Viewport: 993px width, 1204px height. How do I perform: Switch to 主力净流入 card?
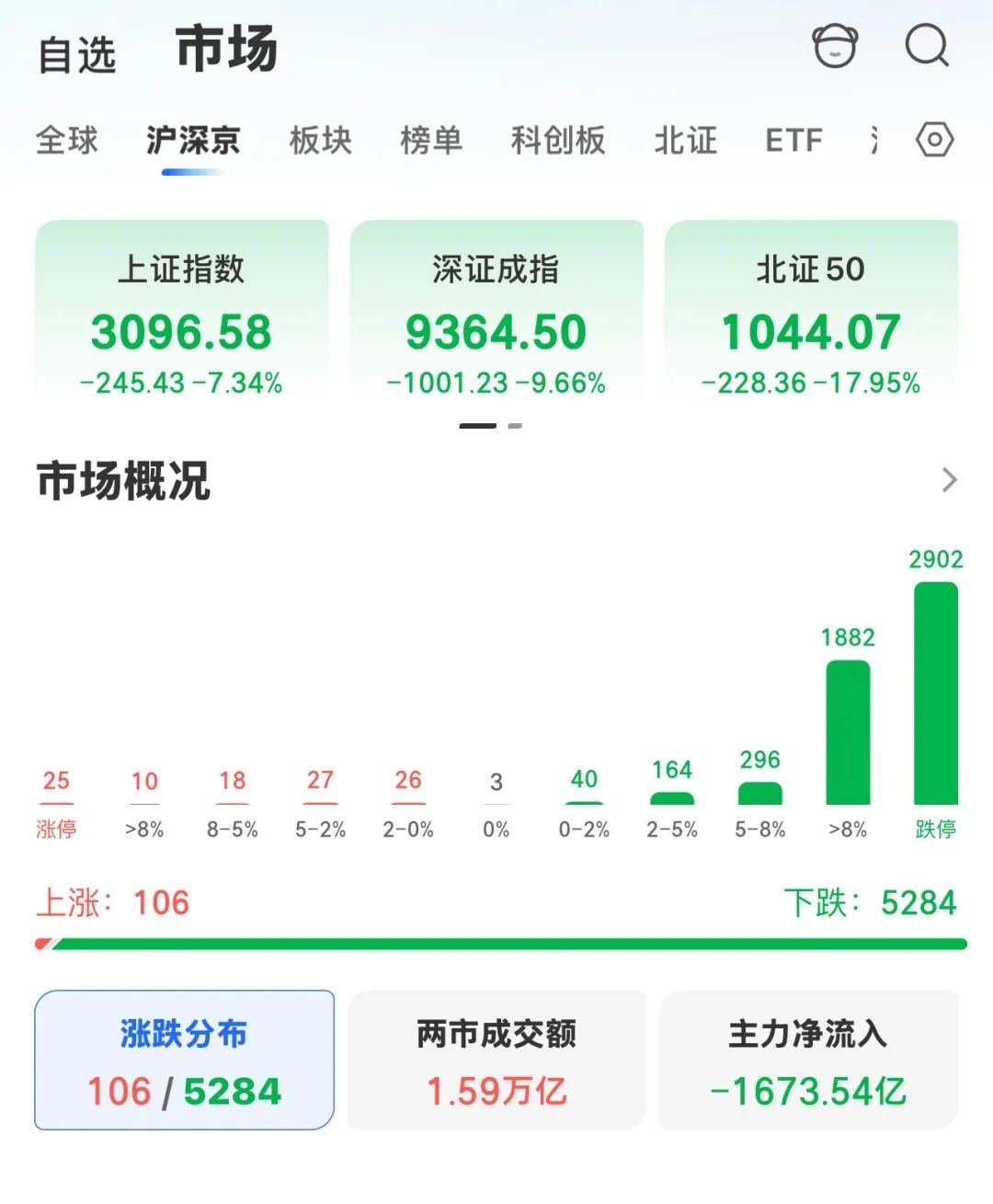click(809, 1060)
